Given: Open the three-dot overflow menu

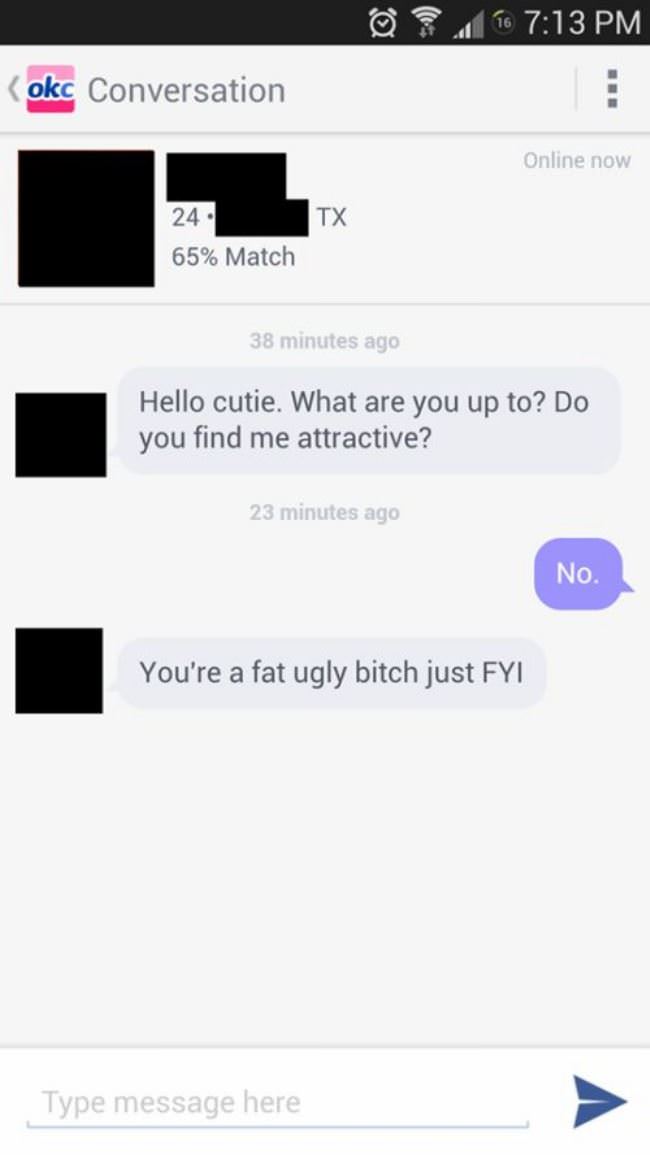Looking at the screenshot, I should pyautogui.click(x=612, y=89).
